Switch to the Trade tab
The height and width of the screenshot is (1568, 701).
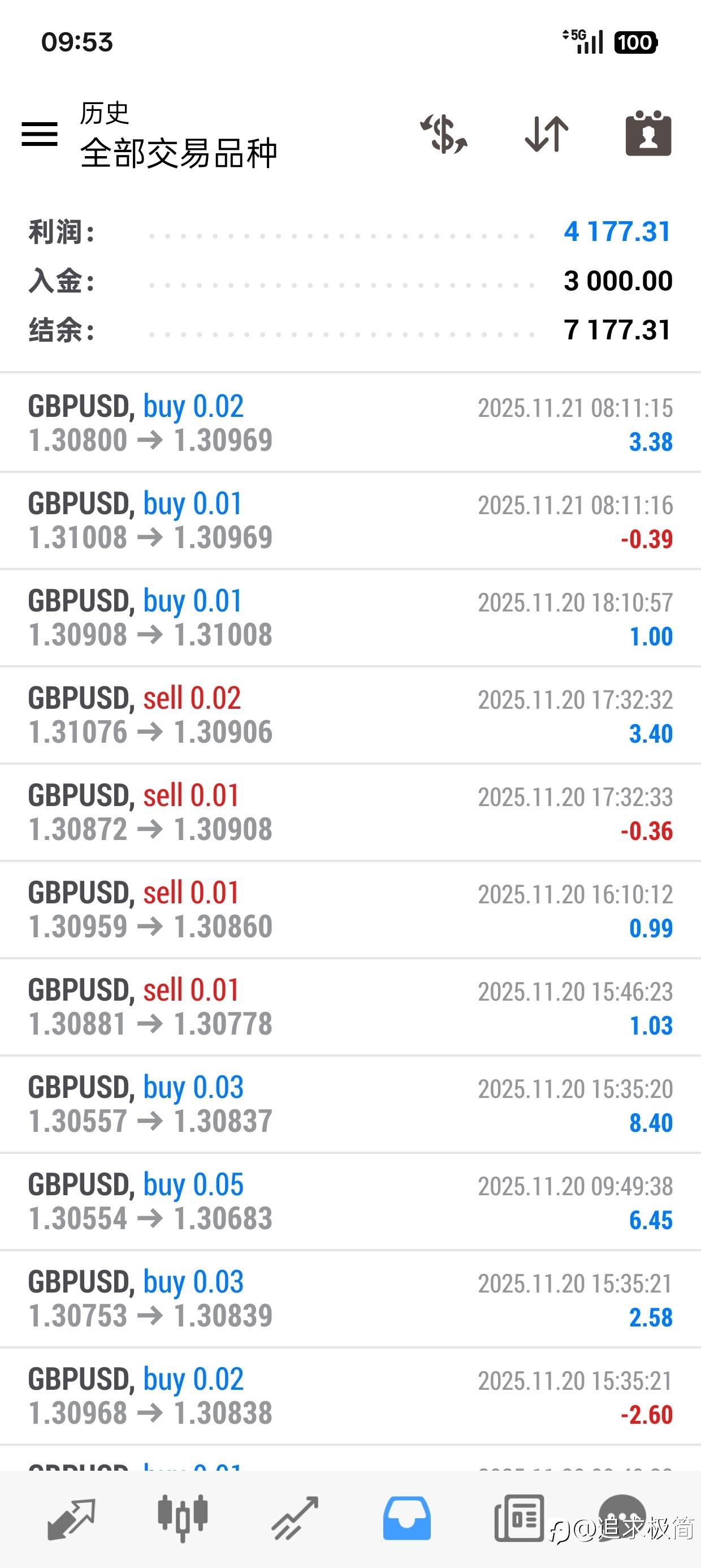[295, 1519]
